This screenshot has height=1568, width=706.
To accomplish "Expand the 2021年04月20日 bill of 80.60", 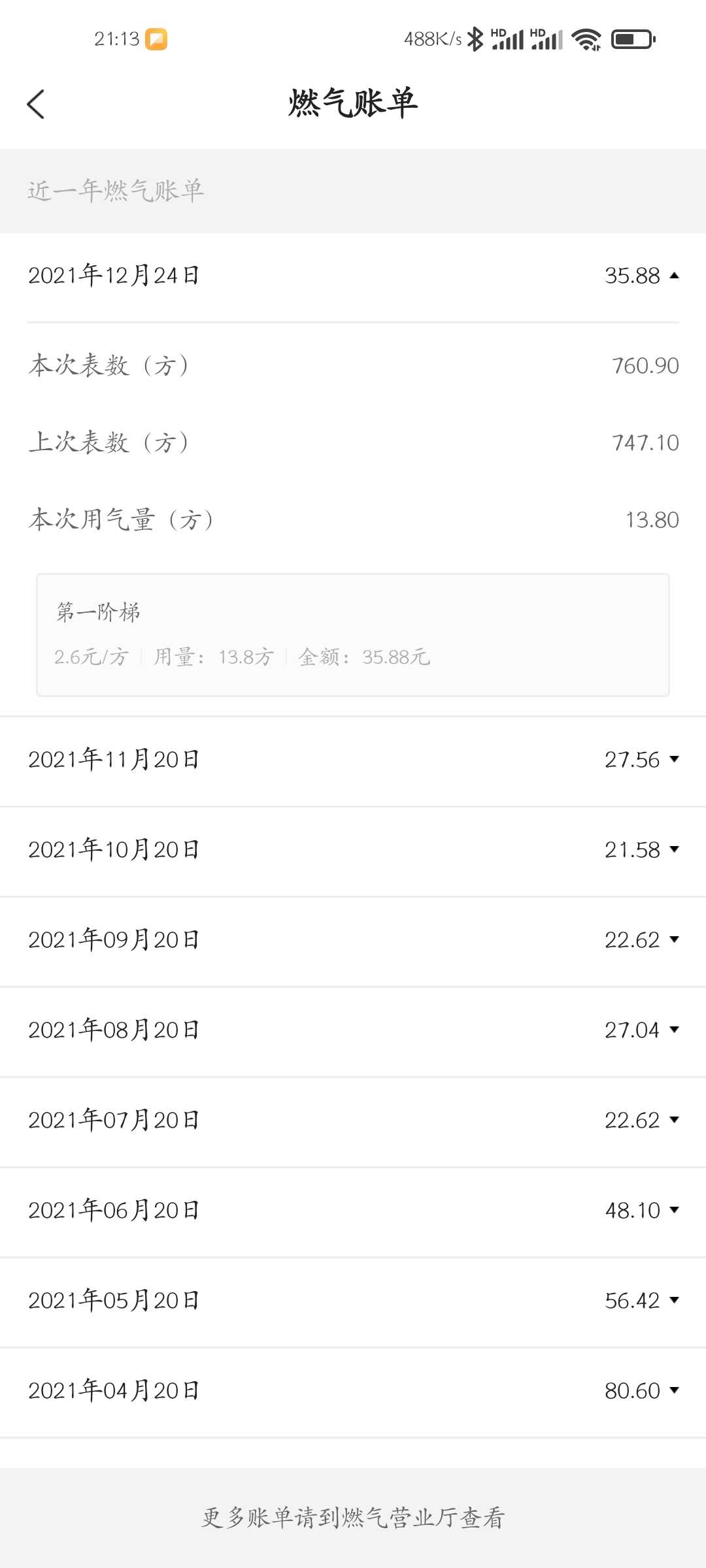I will (x=353, y=1391).
